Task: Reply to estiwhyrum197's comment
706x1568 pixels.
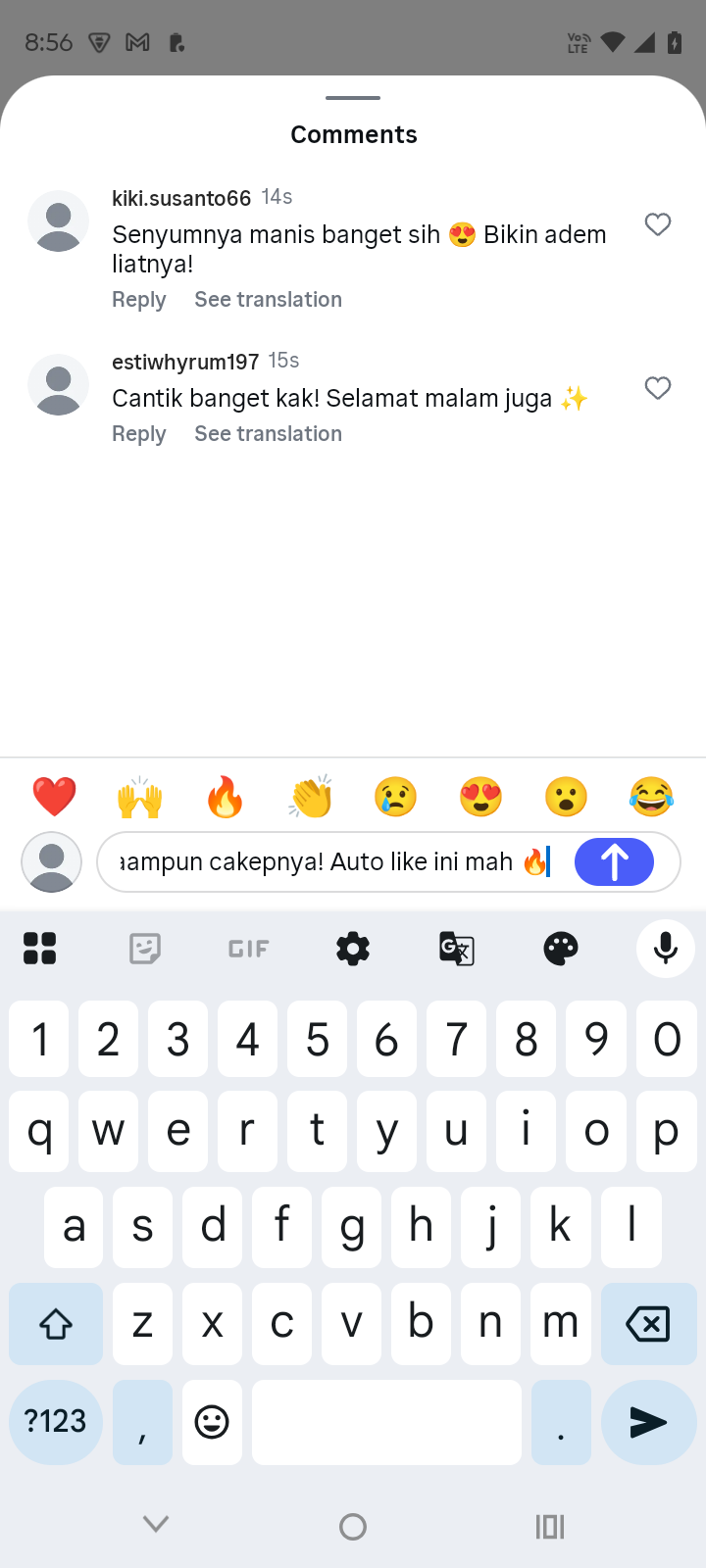Action: click(138, 434)
